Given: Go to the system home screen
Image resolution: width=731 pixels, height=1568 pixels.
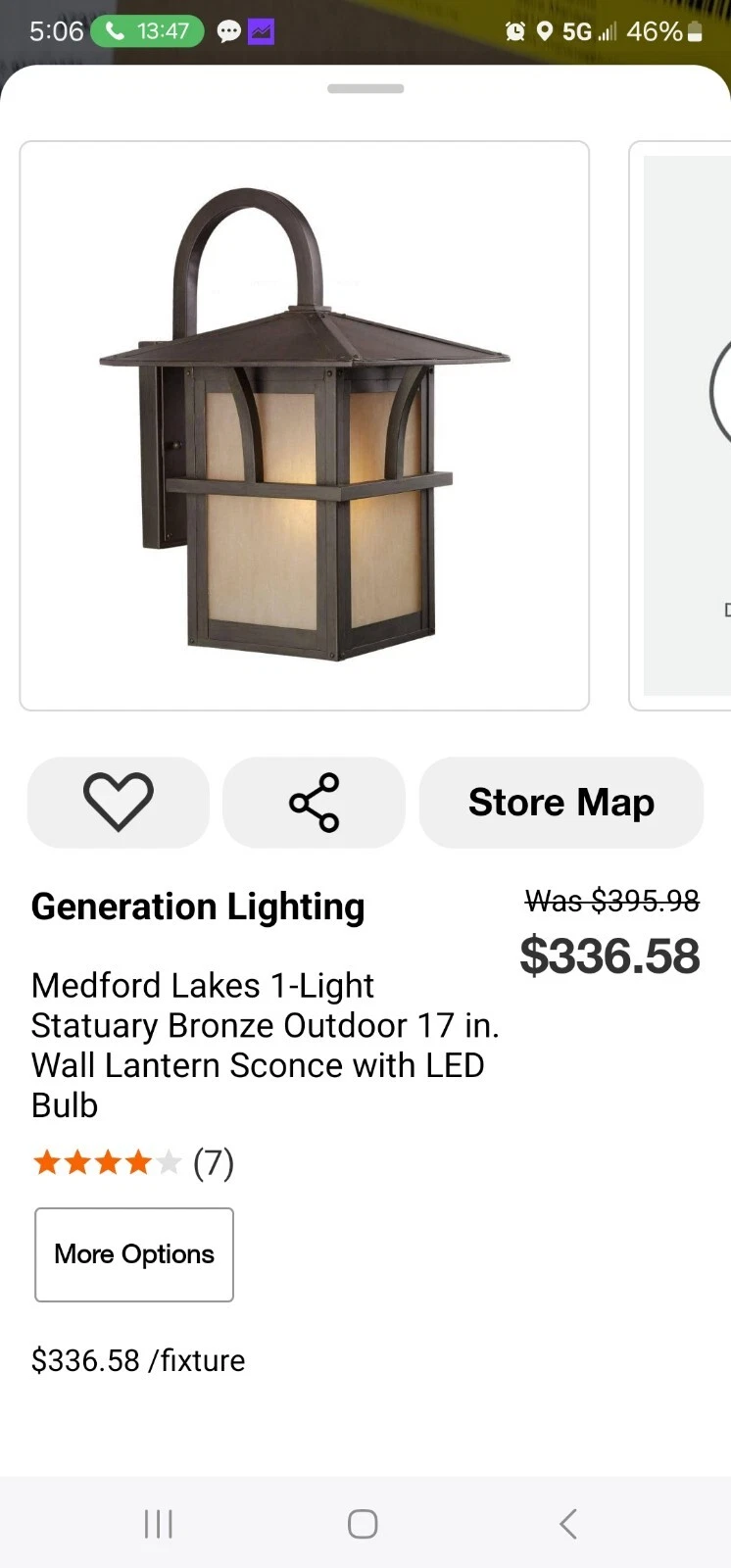Looking at the screenshot, I should 363,1524.
